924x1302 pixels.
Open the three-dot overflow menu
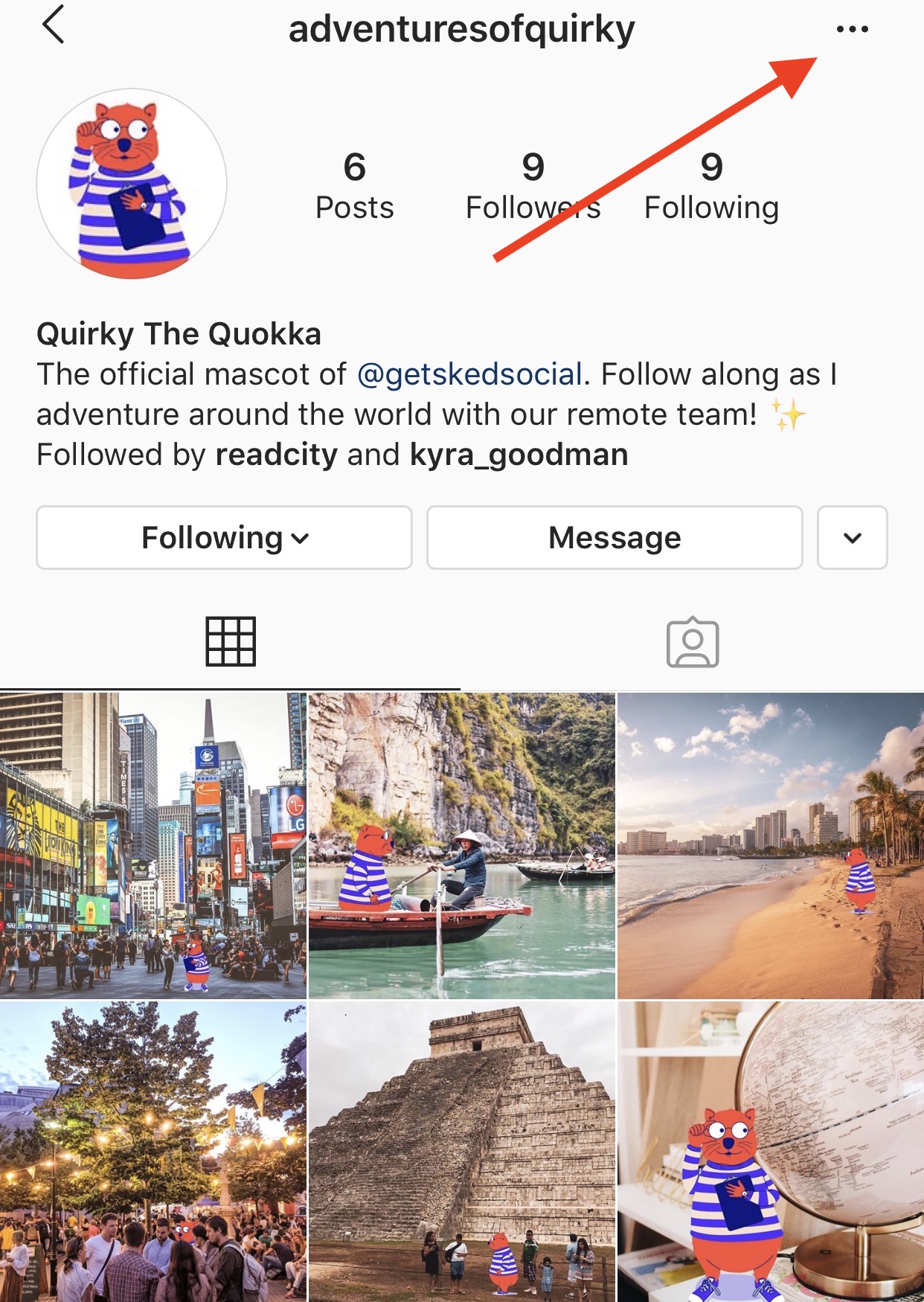[x=852, y=30]
